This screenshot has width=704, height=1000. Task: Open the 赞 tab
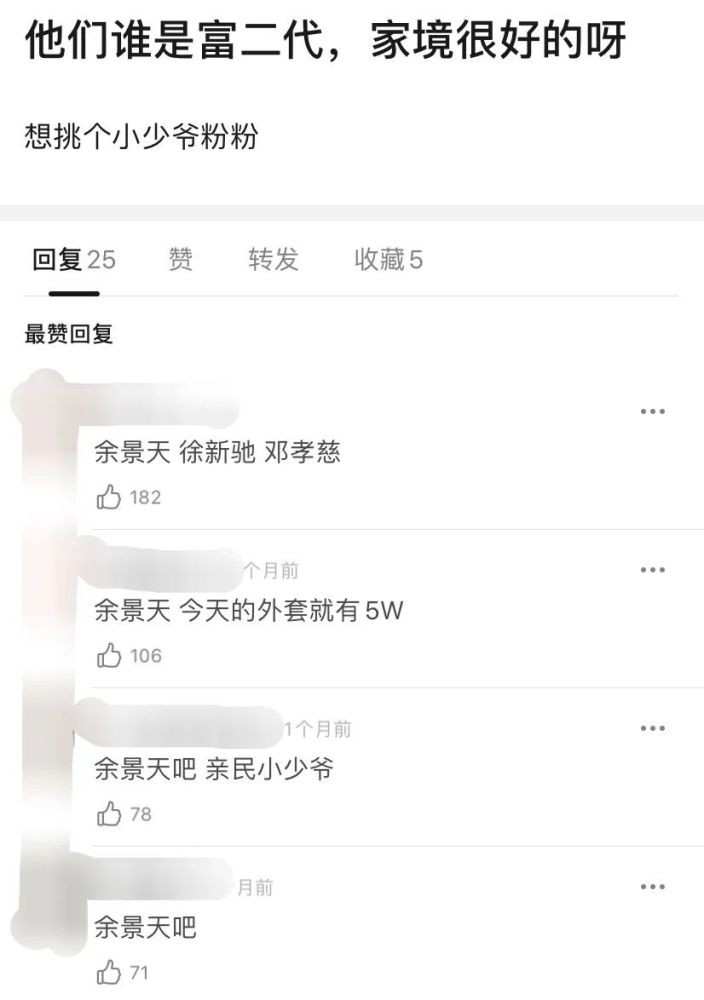[181, 261]
